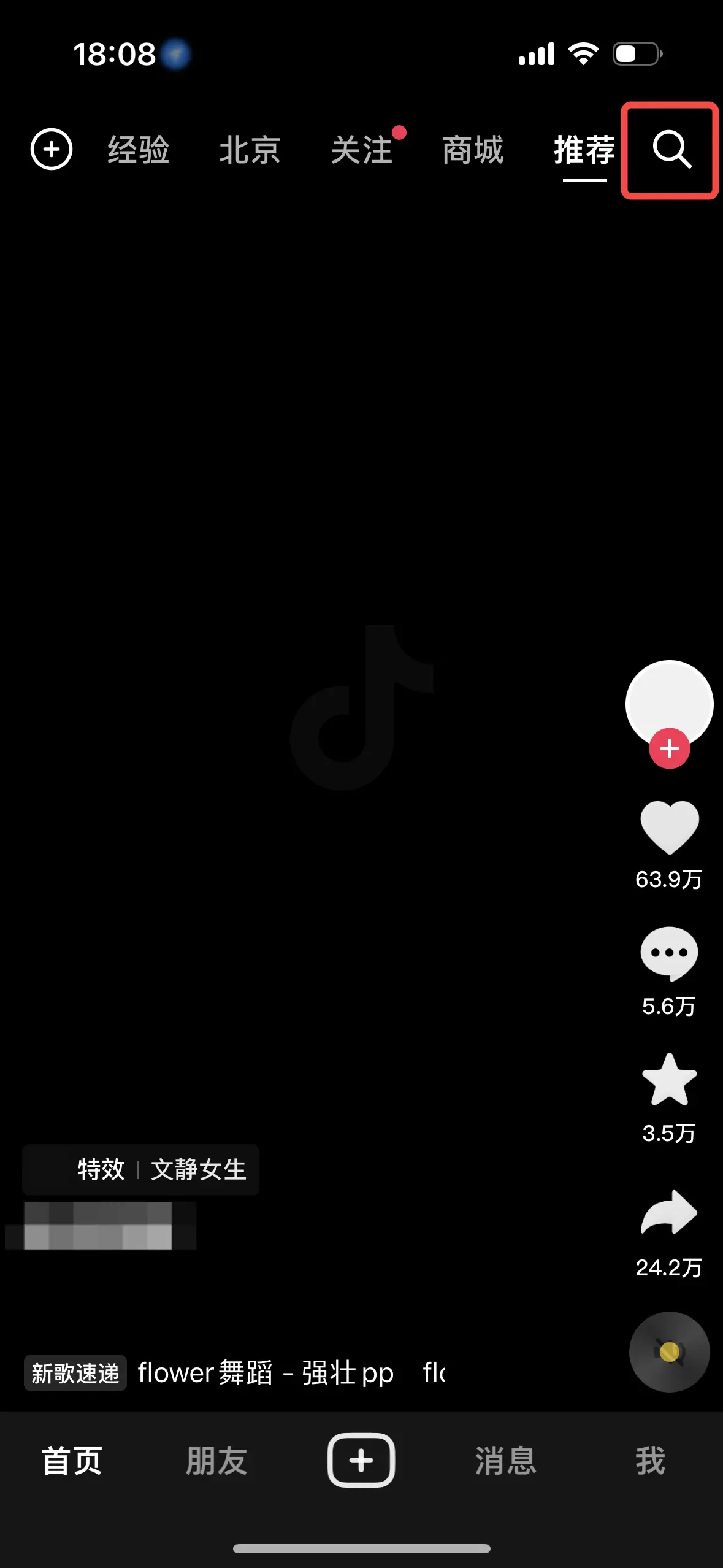
Task: Switch to the 商城 mall tab
Action: click(x=473, y=150)
